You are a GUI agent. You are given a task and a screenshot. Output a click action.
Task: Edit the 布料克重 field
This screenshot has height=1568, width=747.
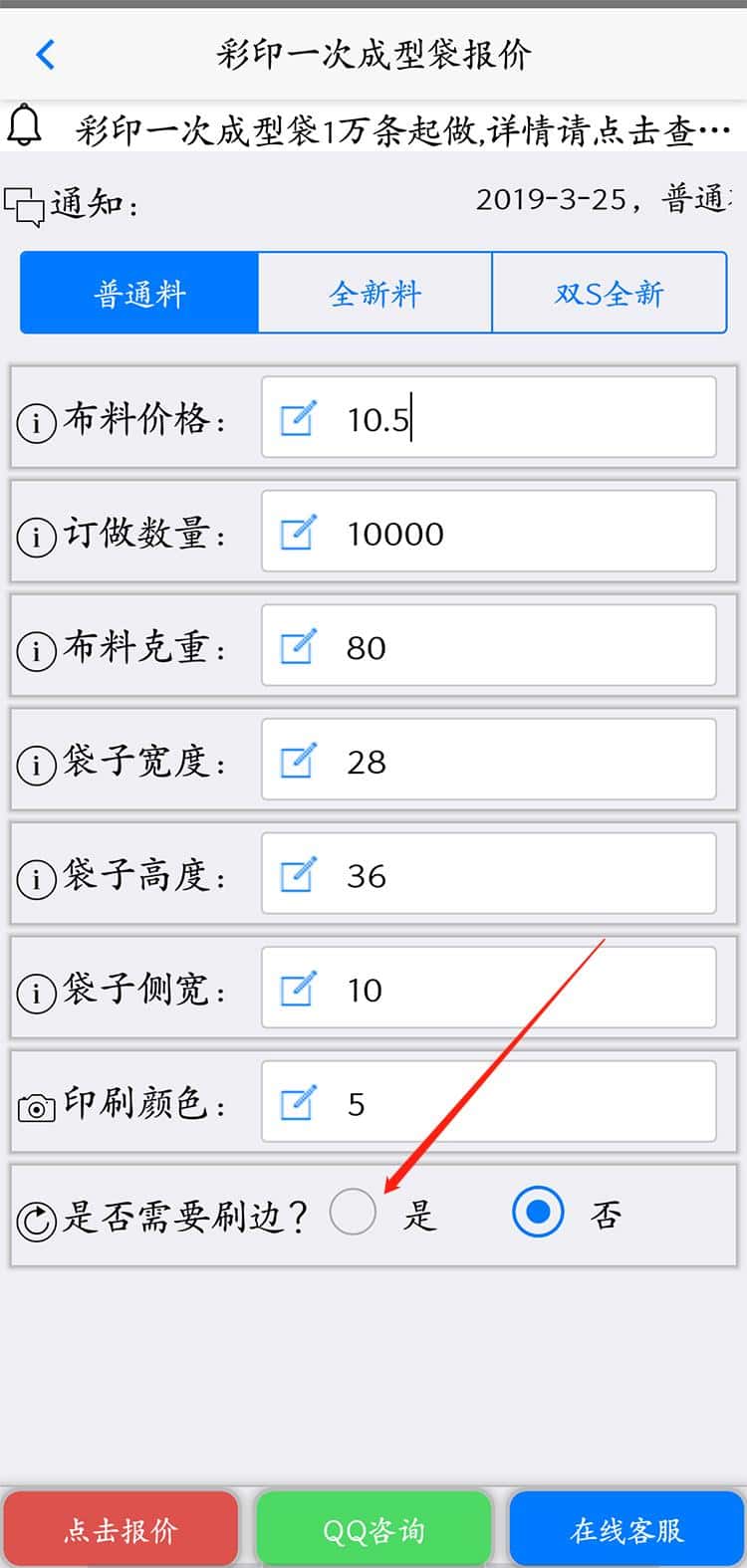pos(488,647)
